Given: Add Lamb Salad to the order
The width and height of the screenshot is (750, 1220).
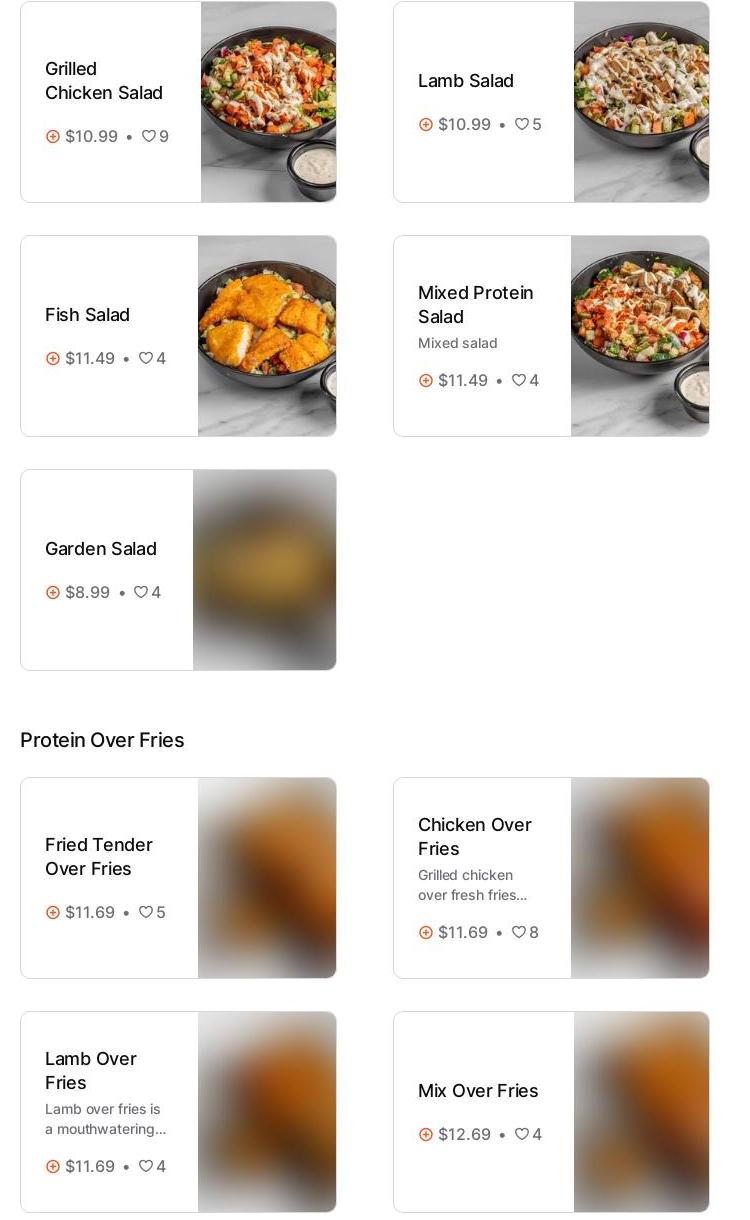Looking at the screenshot, I should 426,125.
